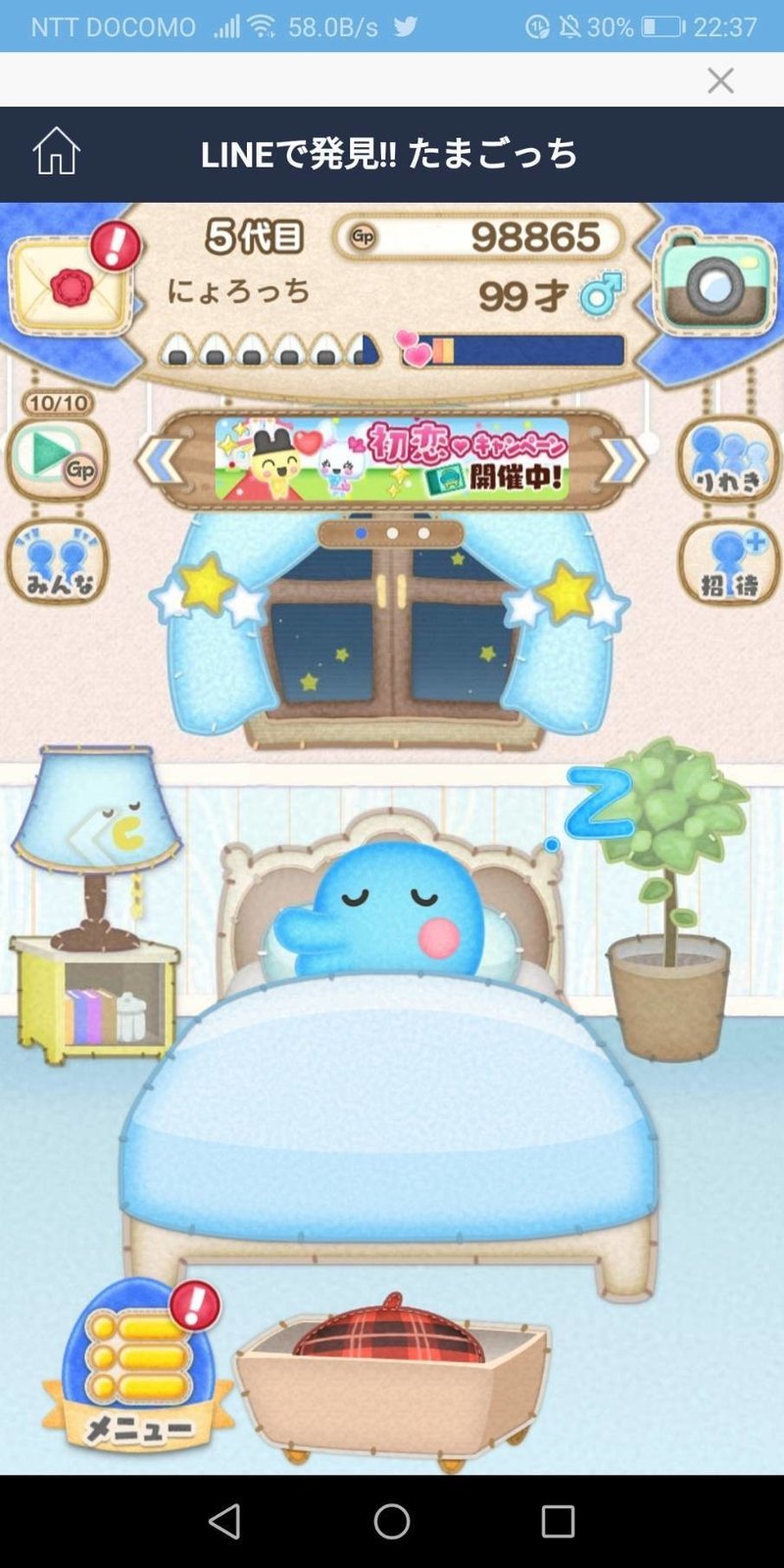
Task: Close the LINE web view
Action: (720, 80)
